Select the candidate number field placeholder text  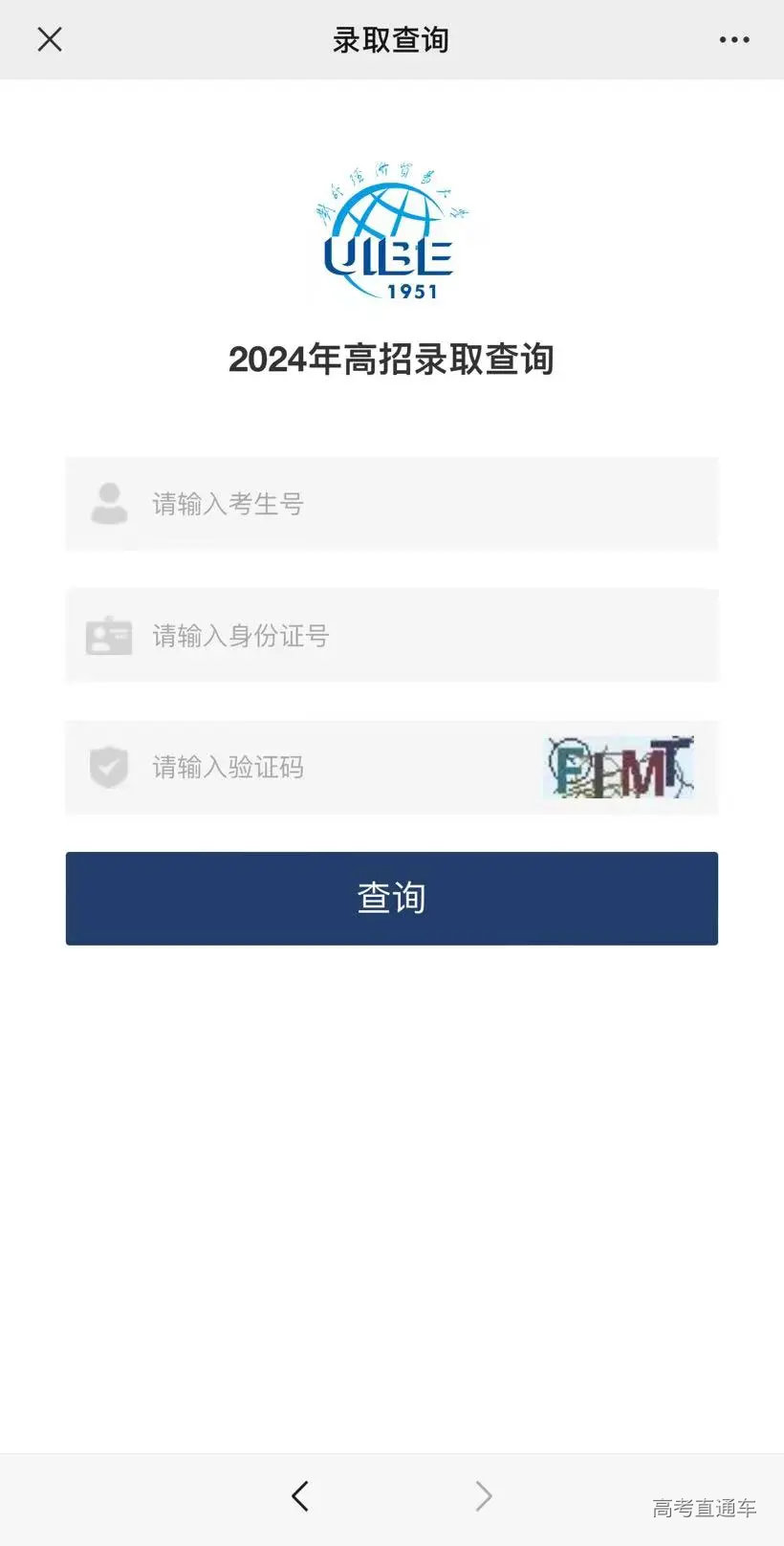point(227,504)
